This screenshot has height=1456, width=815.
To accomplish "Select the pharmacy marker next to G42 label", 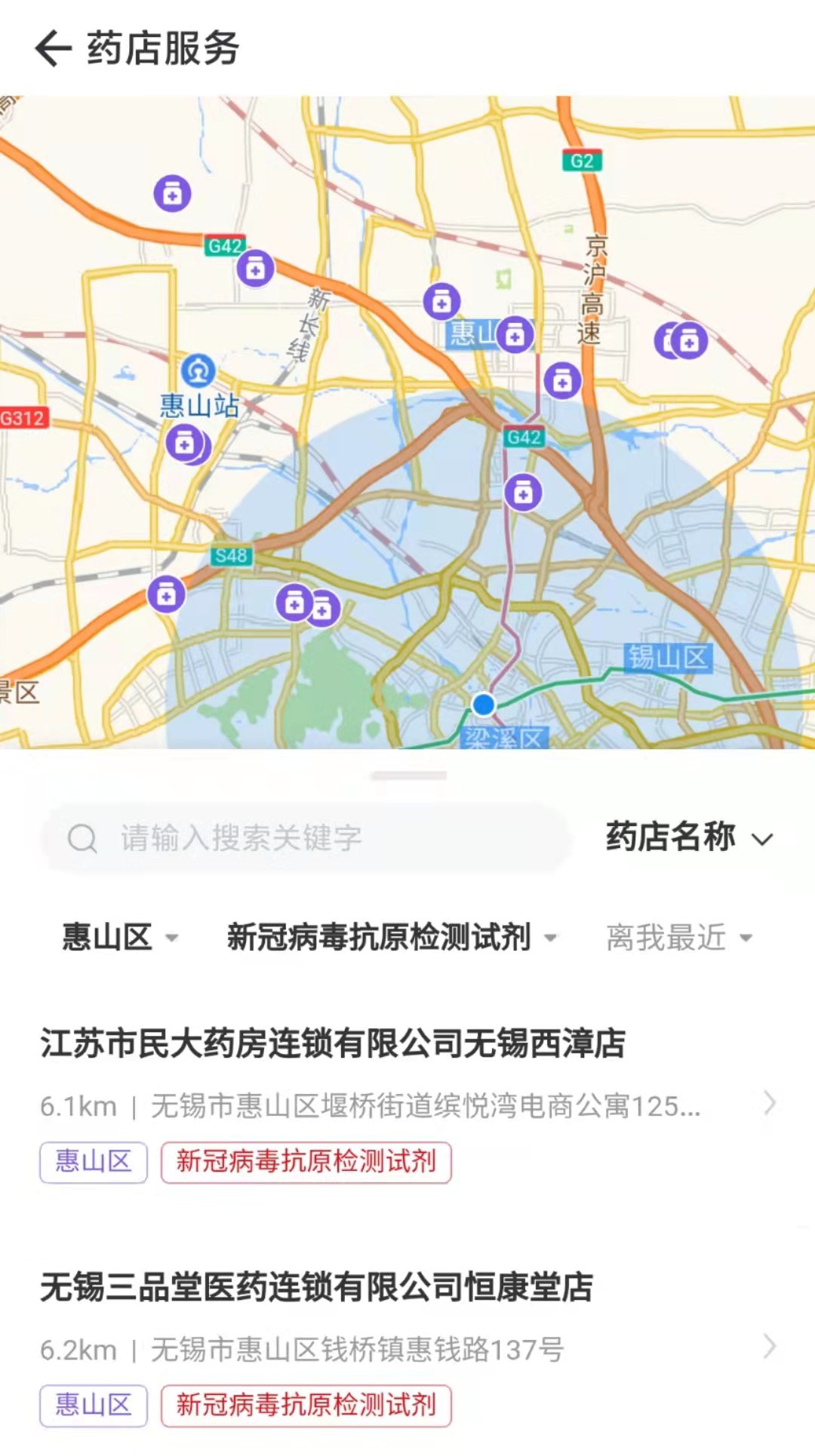I will tap(256, 268).
